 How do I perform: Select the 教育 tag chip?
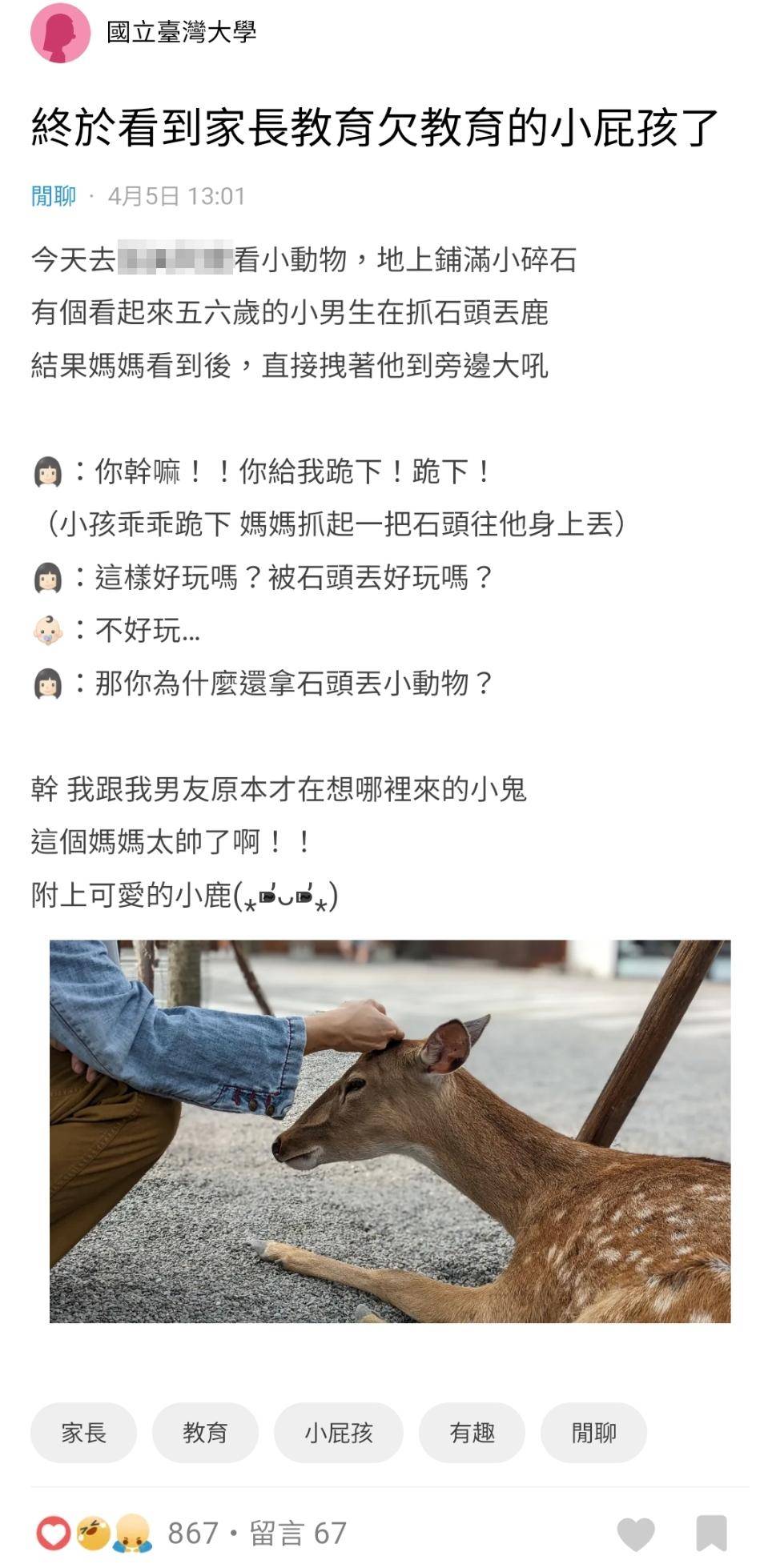[205, 1432]
